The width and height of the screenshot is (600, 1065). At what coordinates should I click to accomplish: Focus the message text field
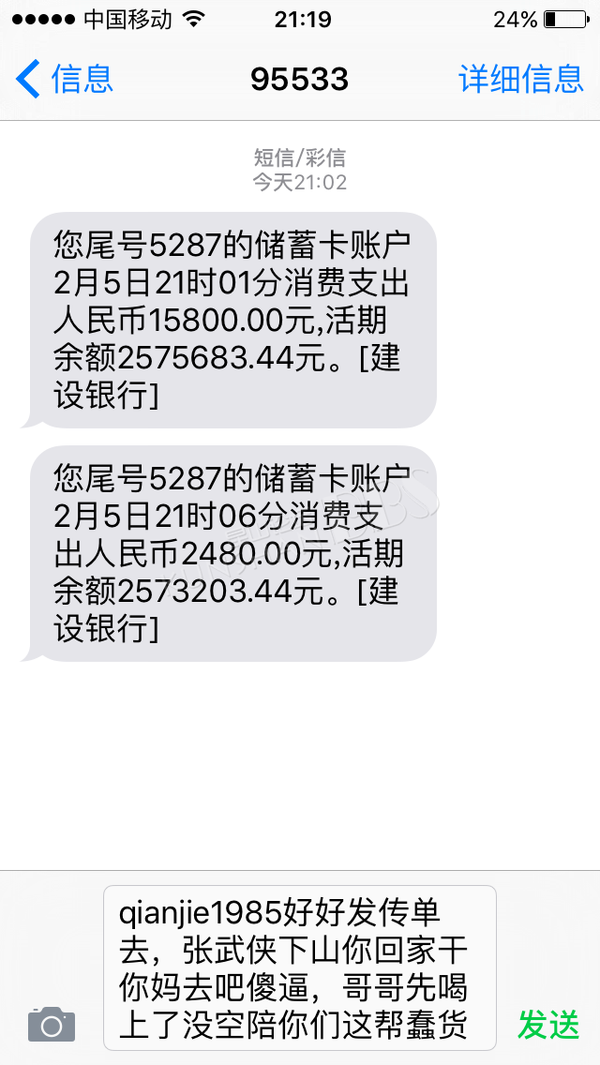coord(299,967)
